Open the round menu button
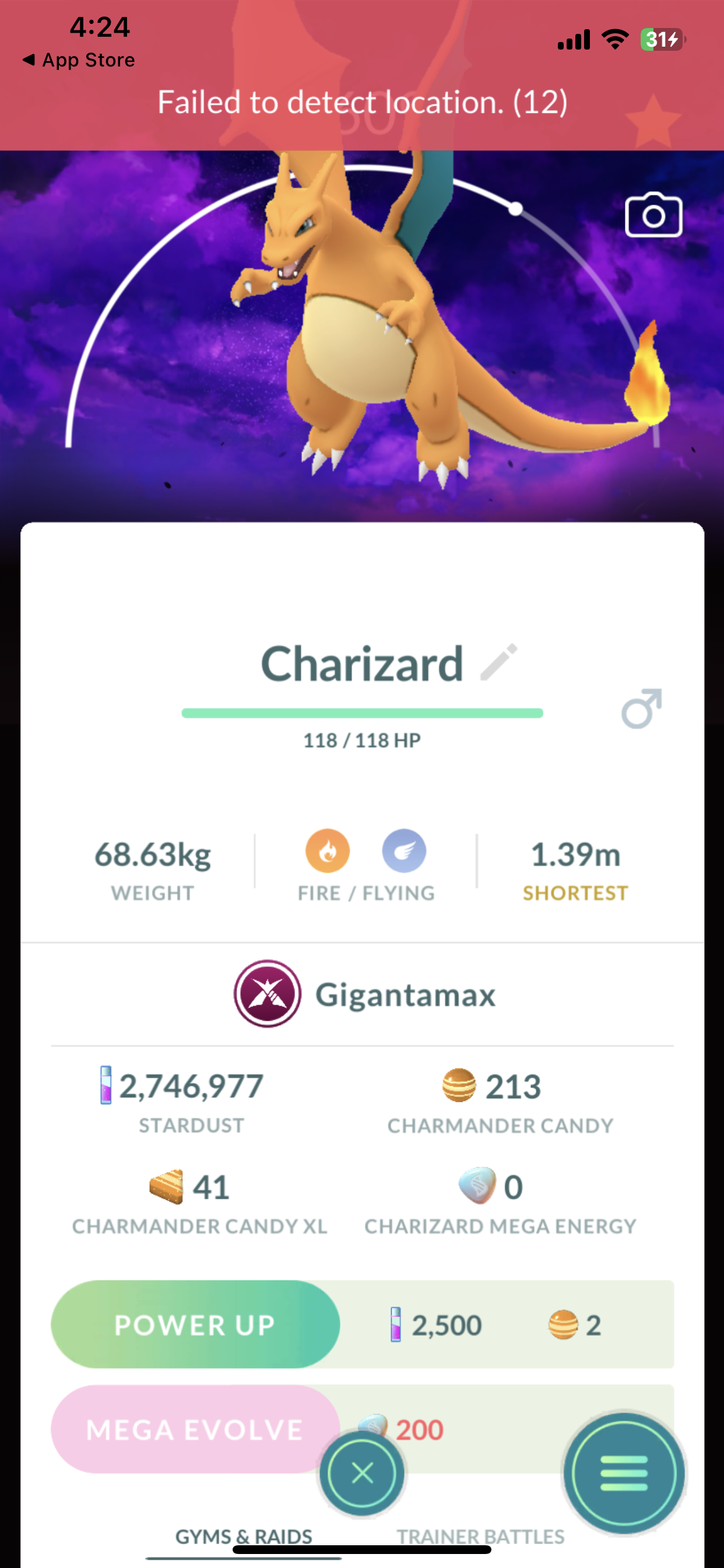The width and height of the screenshot is (724, 1568). click(x=623, y=1473)
